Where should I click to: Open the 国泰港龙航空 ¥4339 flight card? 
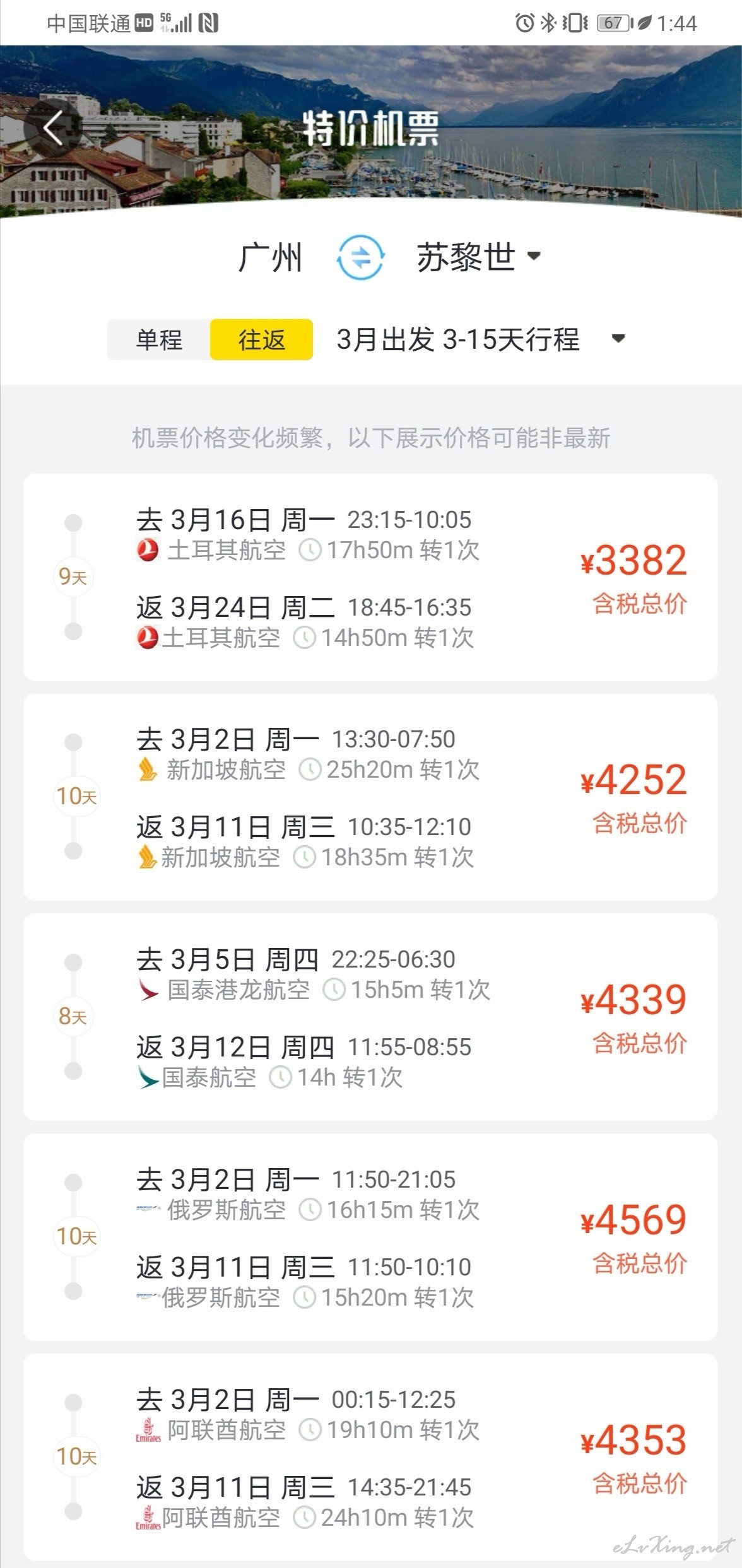click(370, 1017)
